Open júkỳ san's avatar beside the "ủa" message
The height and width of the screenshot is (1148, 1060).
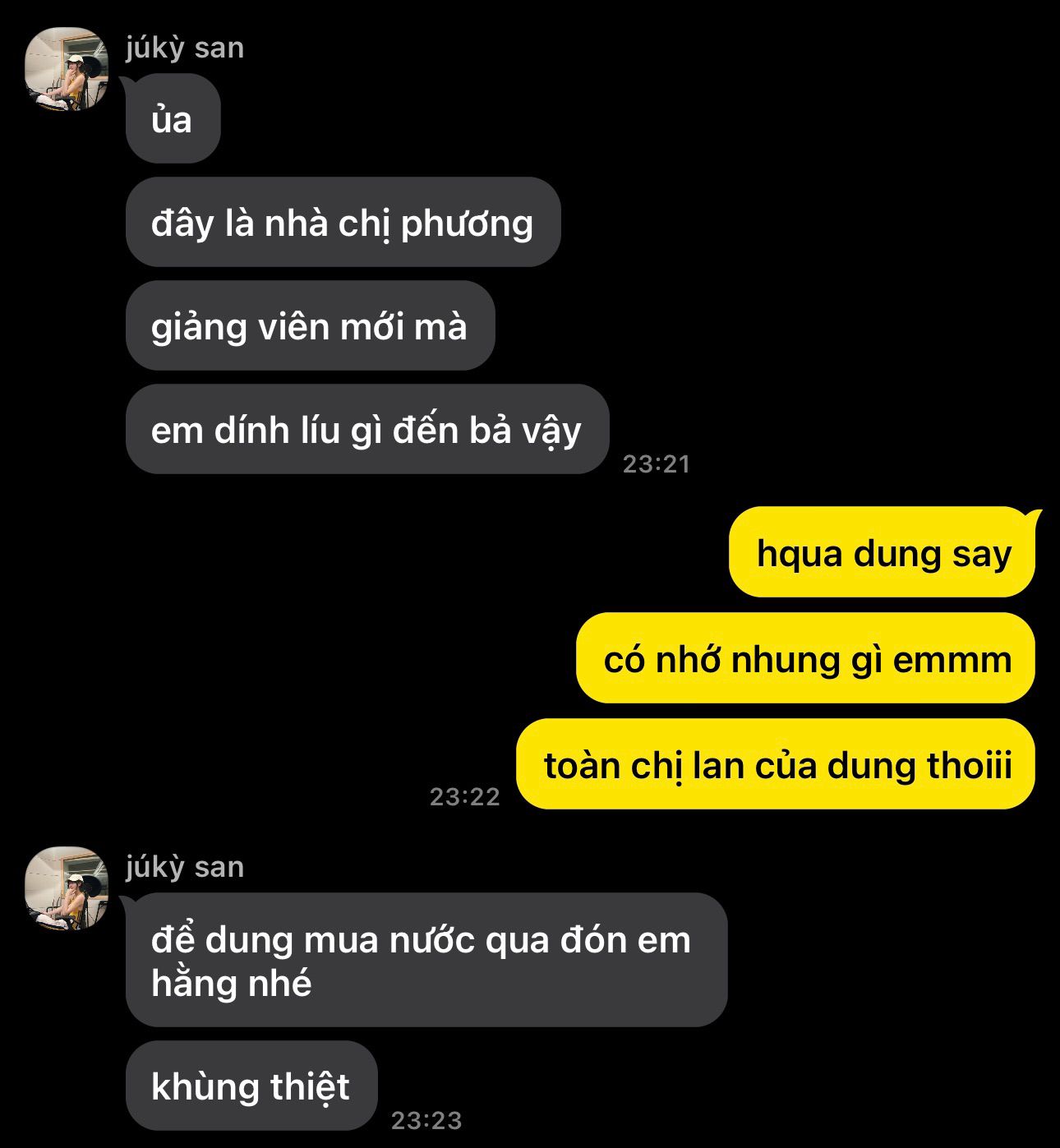[x=67, y=69]
